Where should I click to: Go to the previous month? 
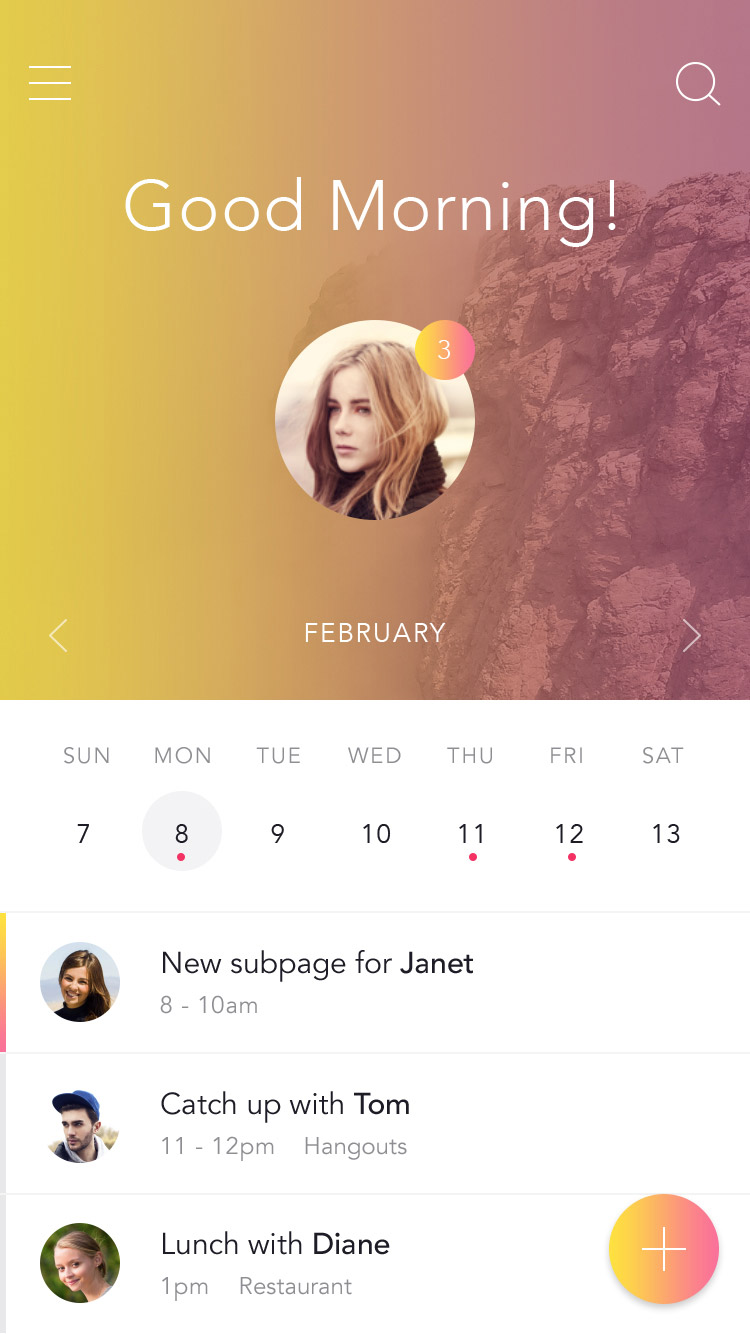[x=59, y=635]
